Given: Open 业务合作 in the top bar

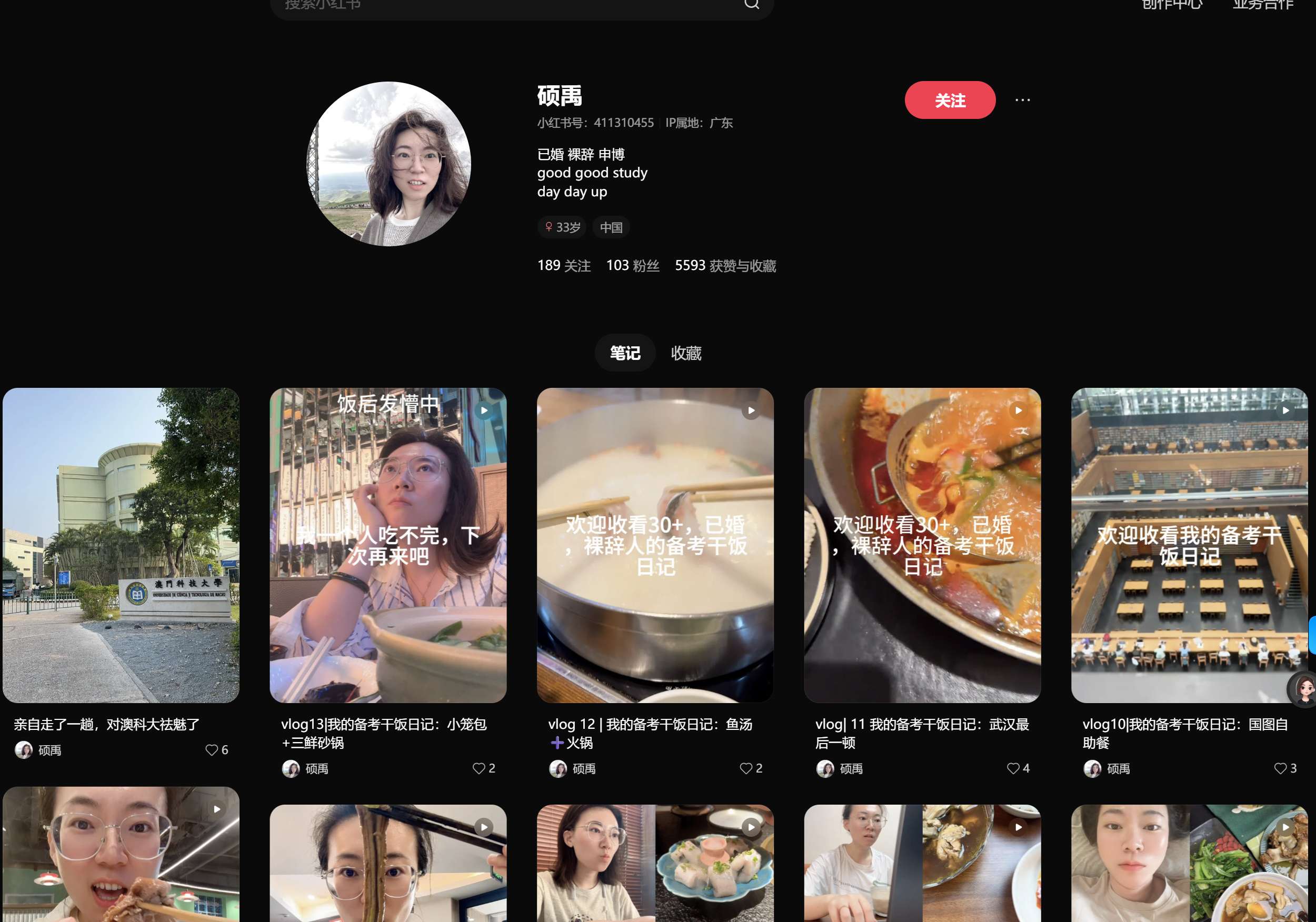Looking at the screenshot, I should (x=1263, y=5).
